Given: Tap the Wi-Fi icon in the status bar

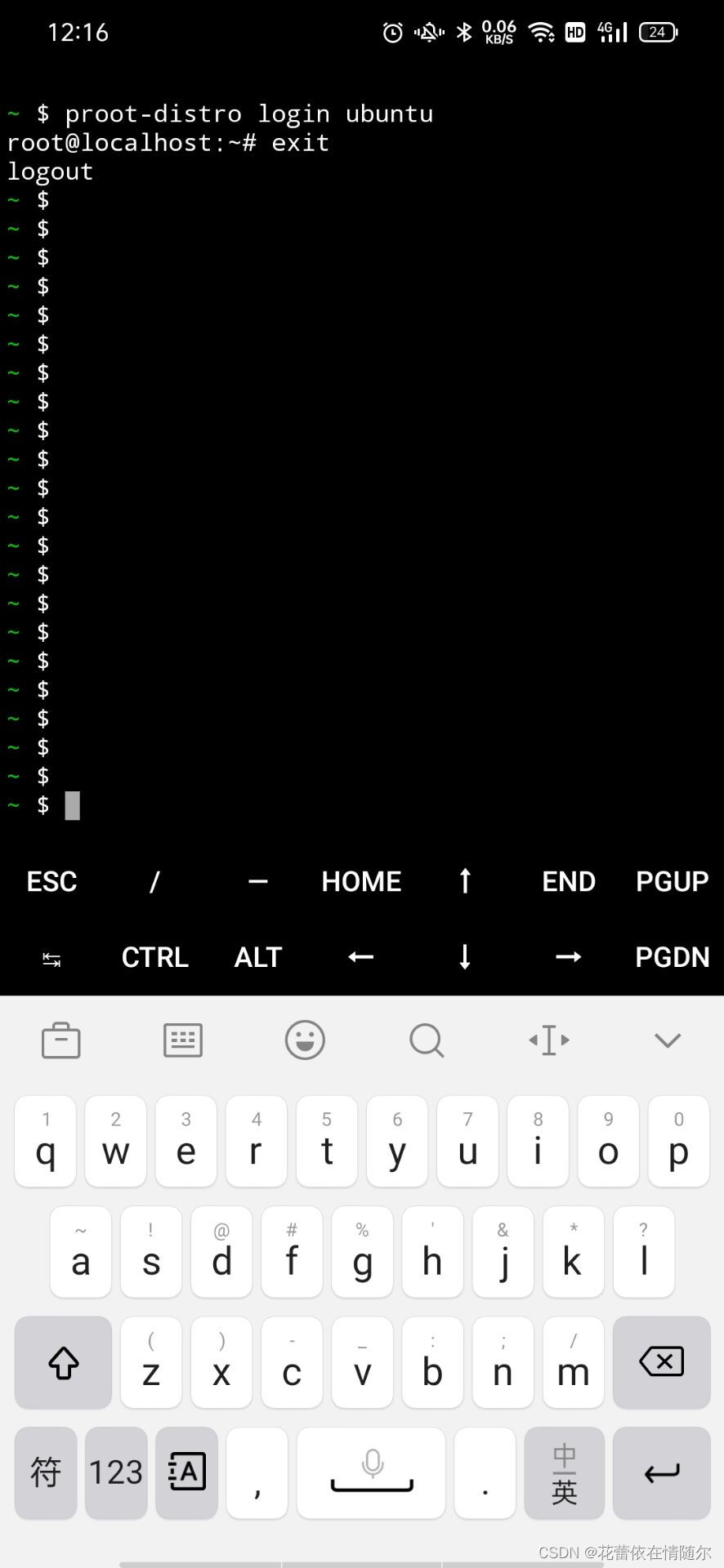Looking at the screenshot, I should [543, 33].
